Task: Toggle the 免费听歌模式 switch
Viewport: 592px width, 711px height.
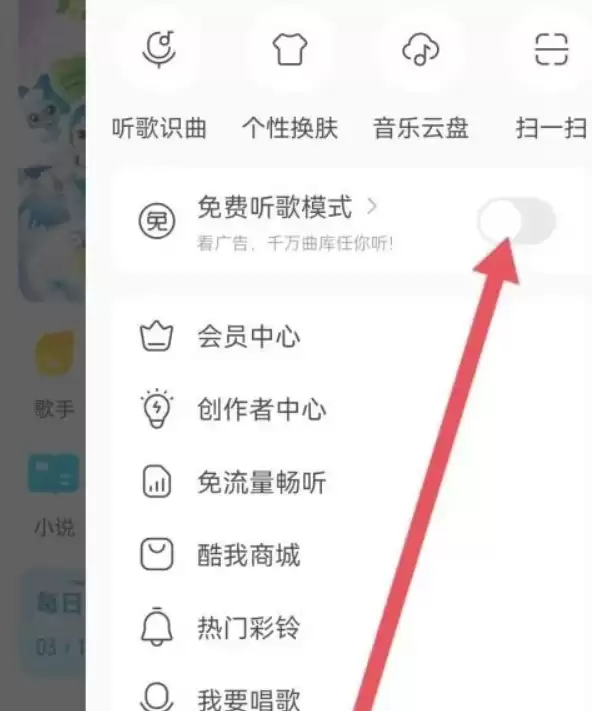Action: 516,221
